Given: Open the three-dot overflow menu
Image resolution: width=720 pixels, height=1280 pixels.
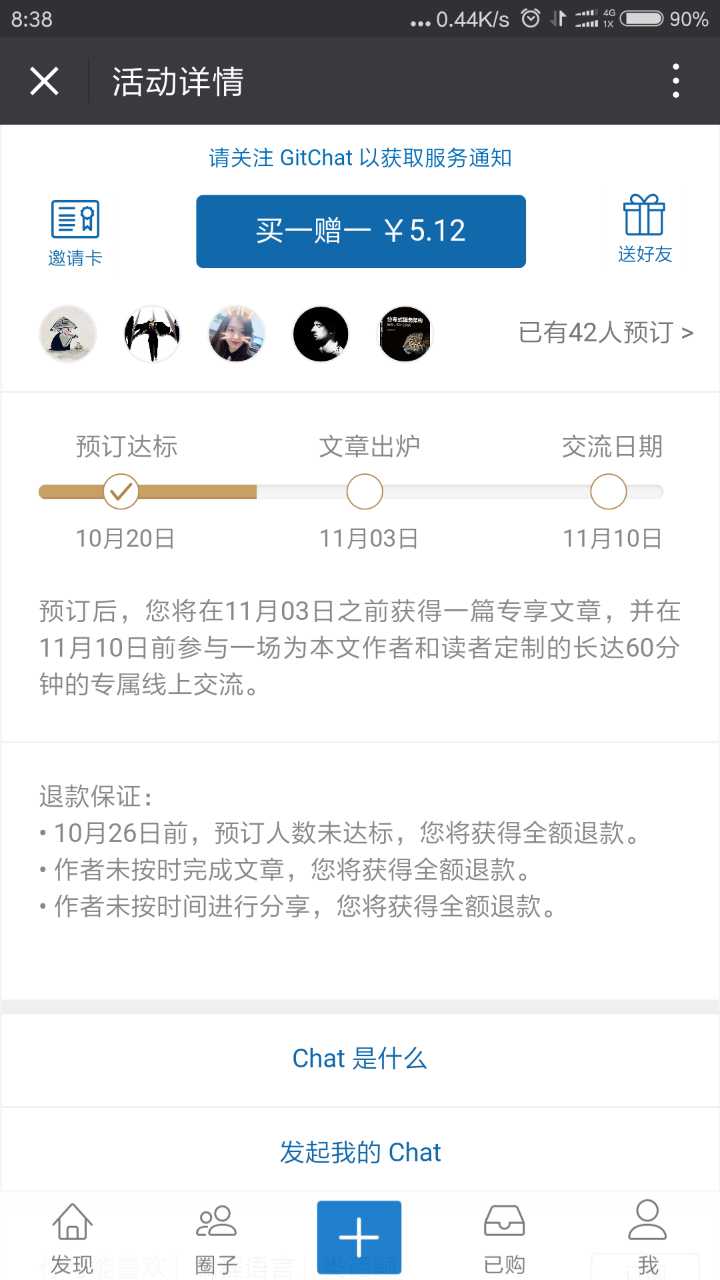Looking at the screenshot, I should 676,81.
